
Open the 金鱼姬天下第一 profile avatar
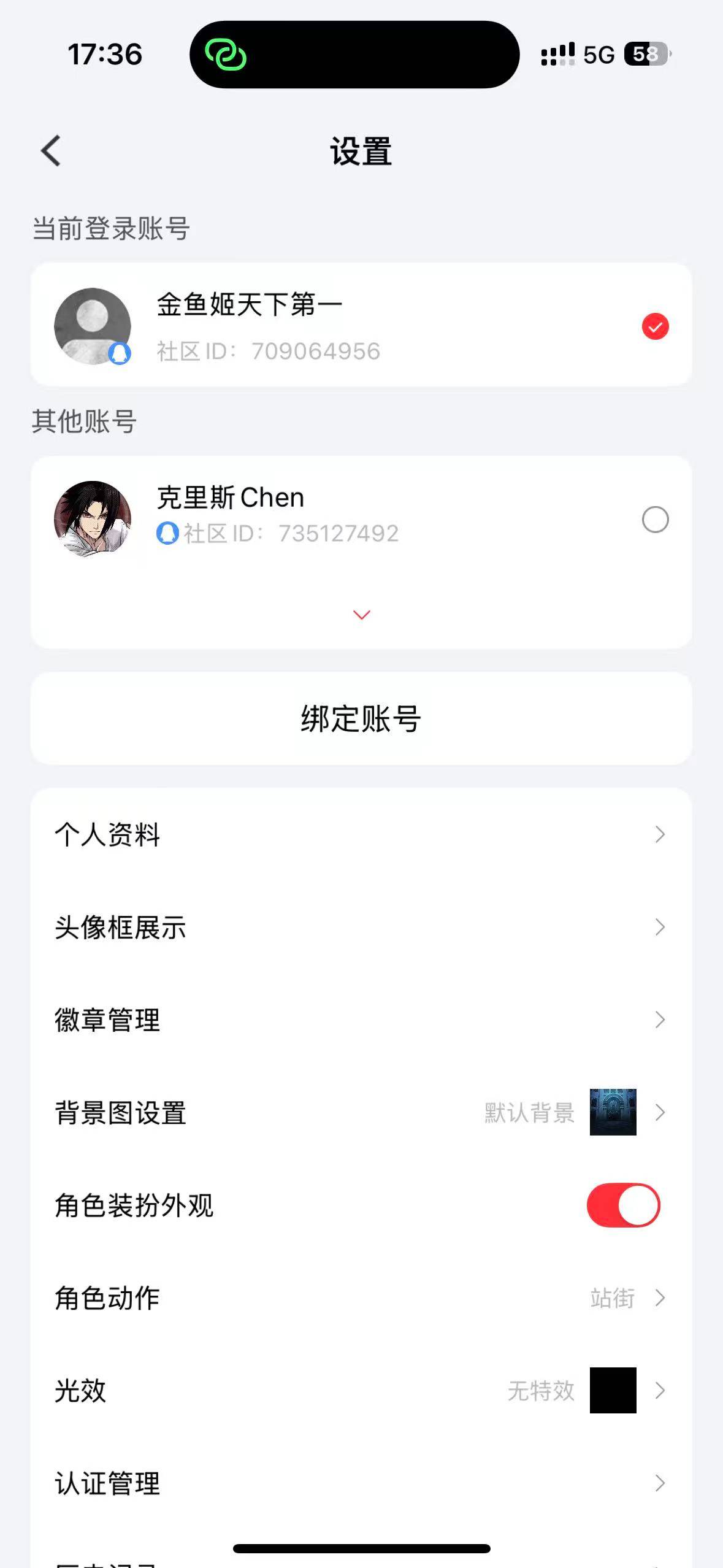92,326
